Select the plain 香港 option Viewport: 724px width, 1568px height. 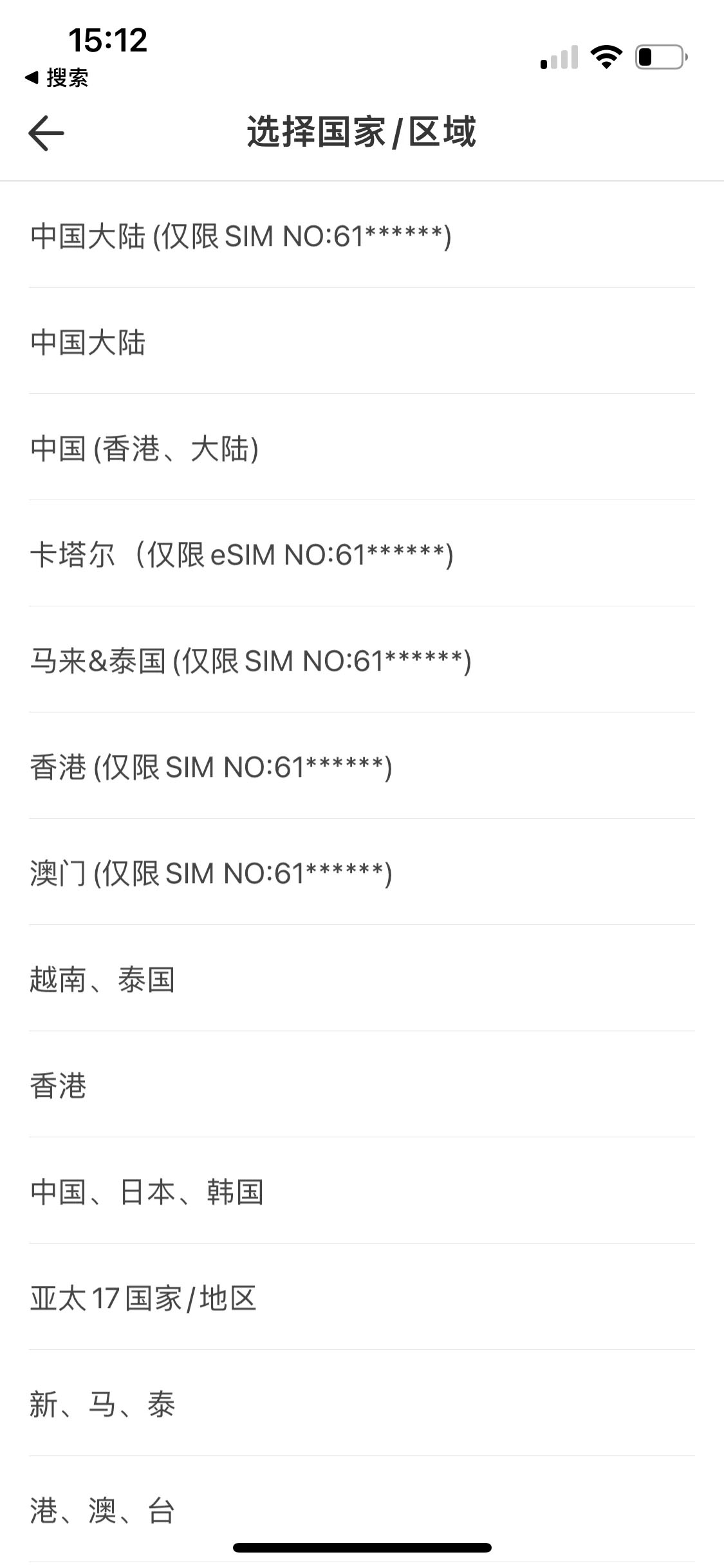click(59, 1085)
